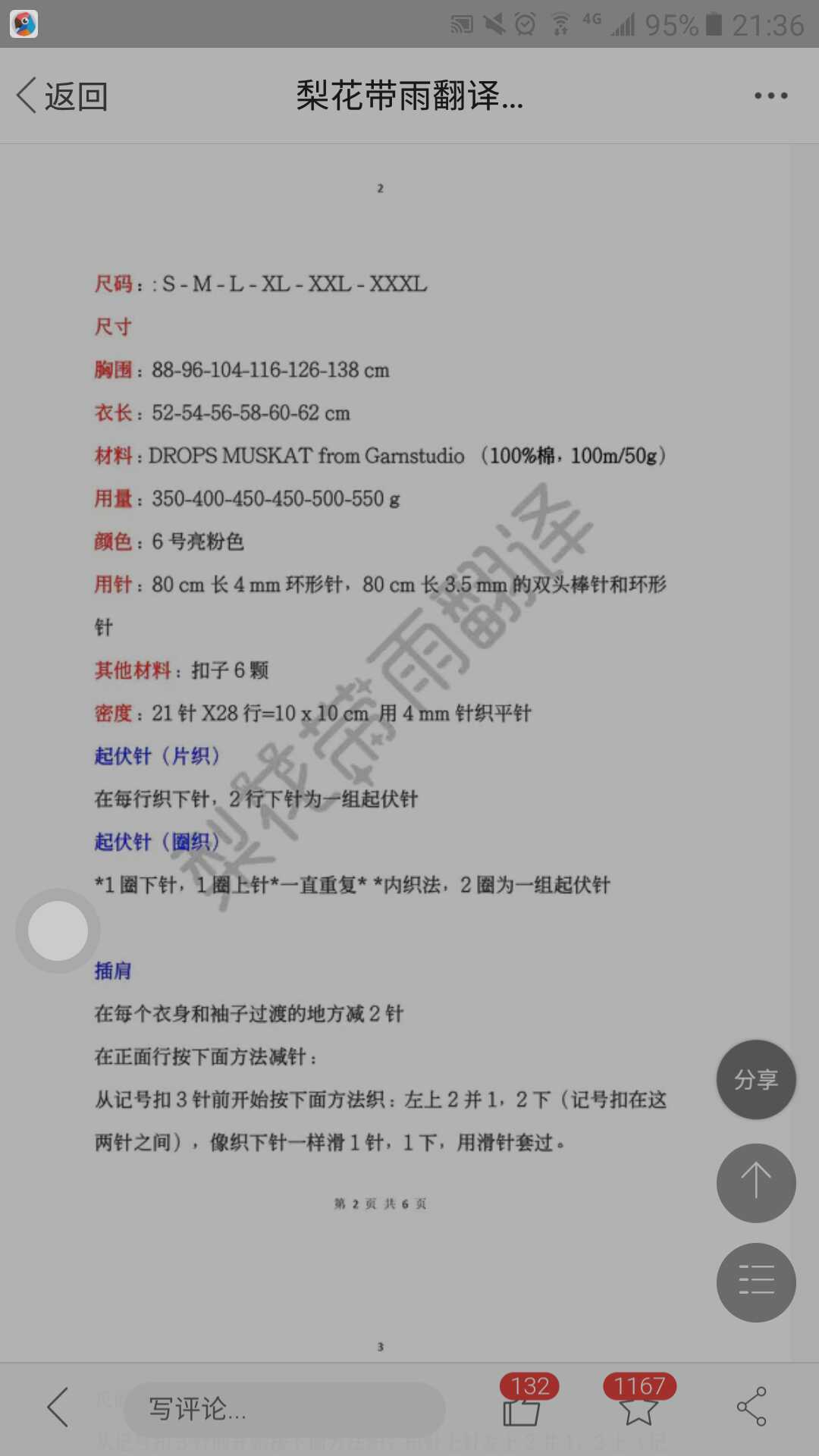Open the round list menu button

coord(756,1282)
